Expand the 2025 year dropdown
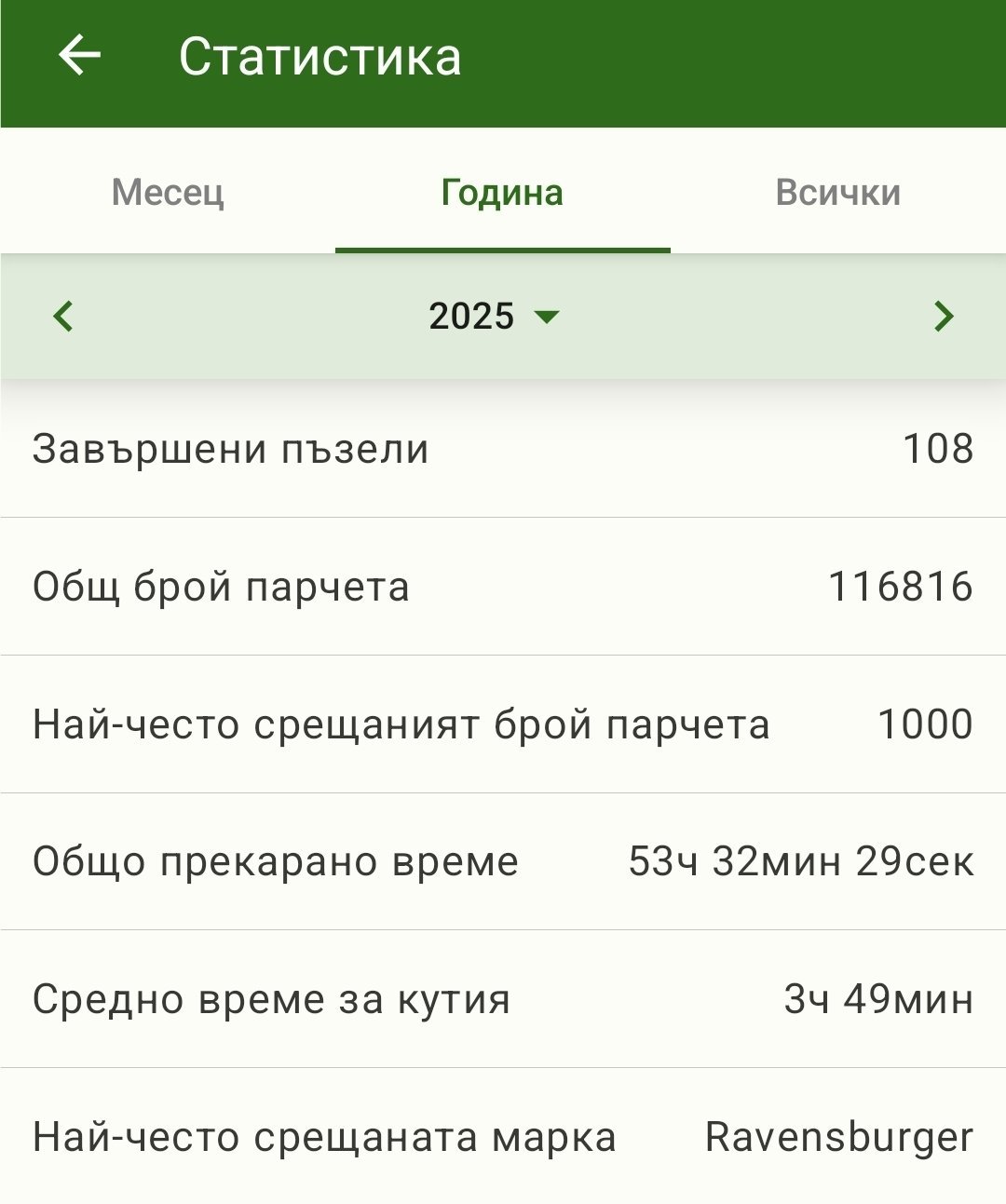Image resolution: width=1006 pixels, height=1204 pixels. tap(494, 317)
